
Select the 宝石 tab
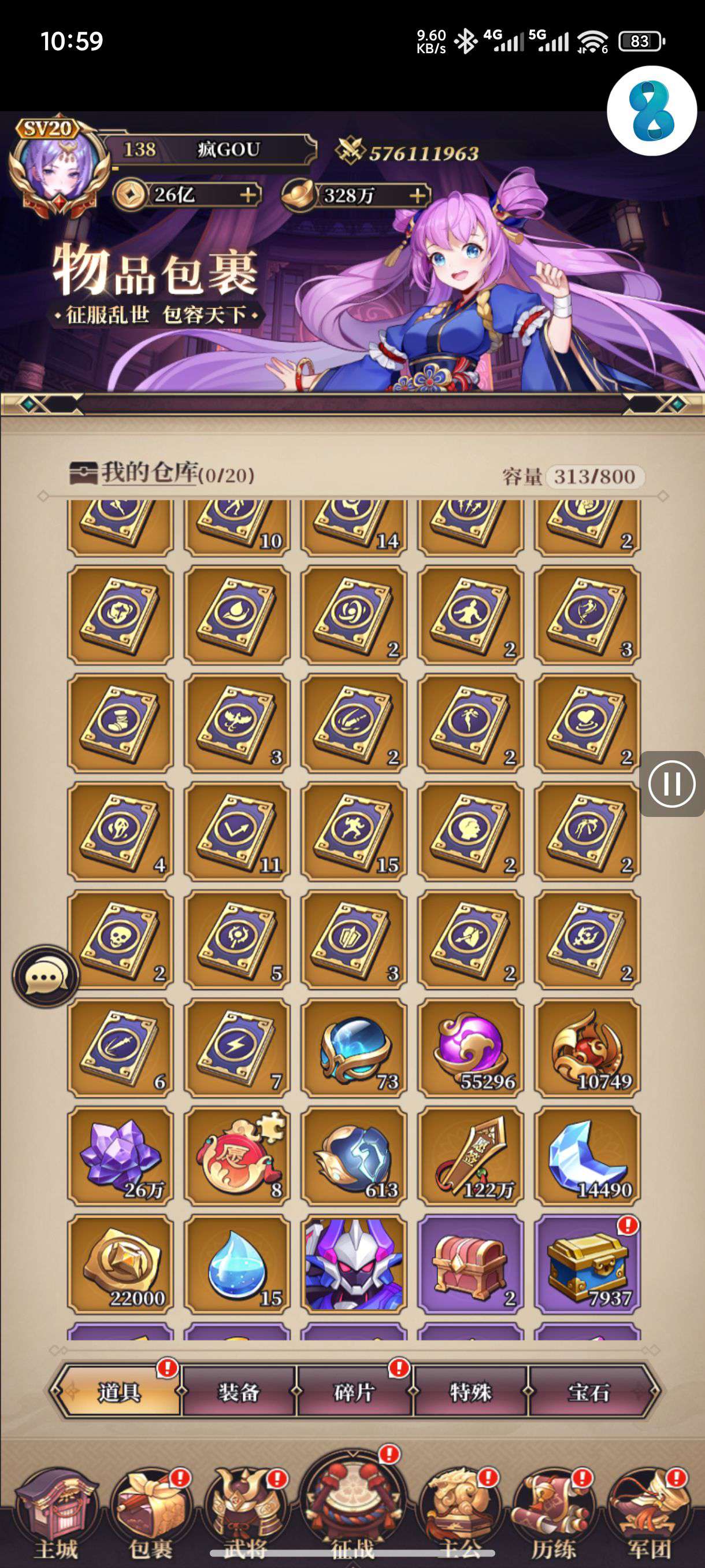(x=588, y=1392)
